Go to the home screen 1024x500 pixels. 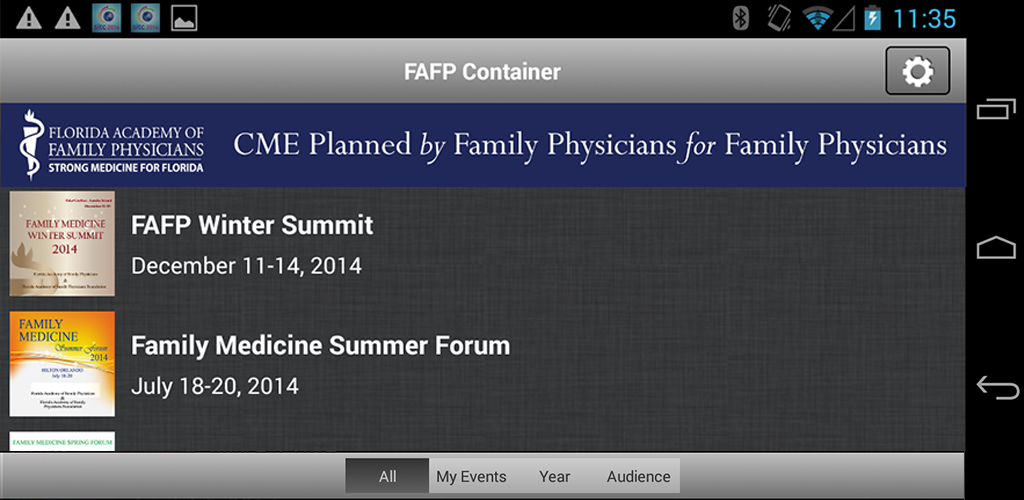[x=996, y=248]
